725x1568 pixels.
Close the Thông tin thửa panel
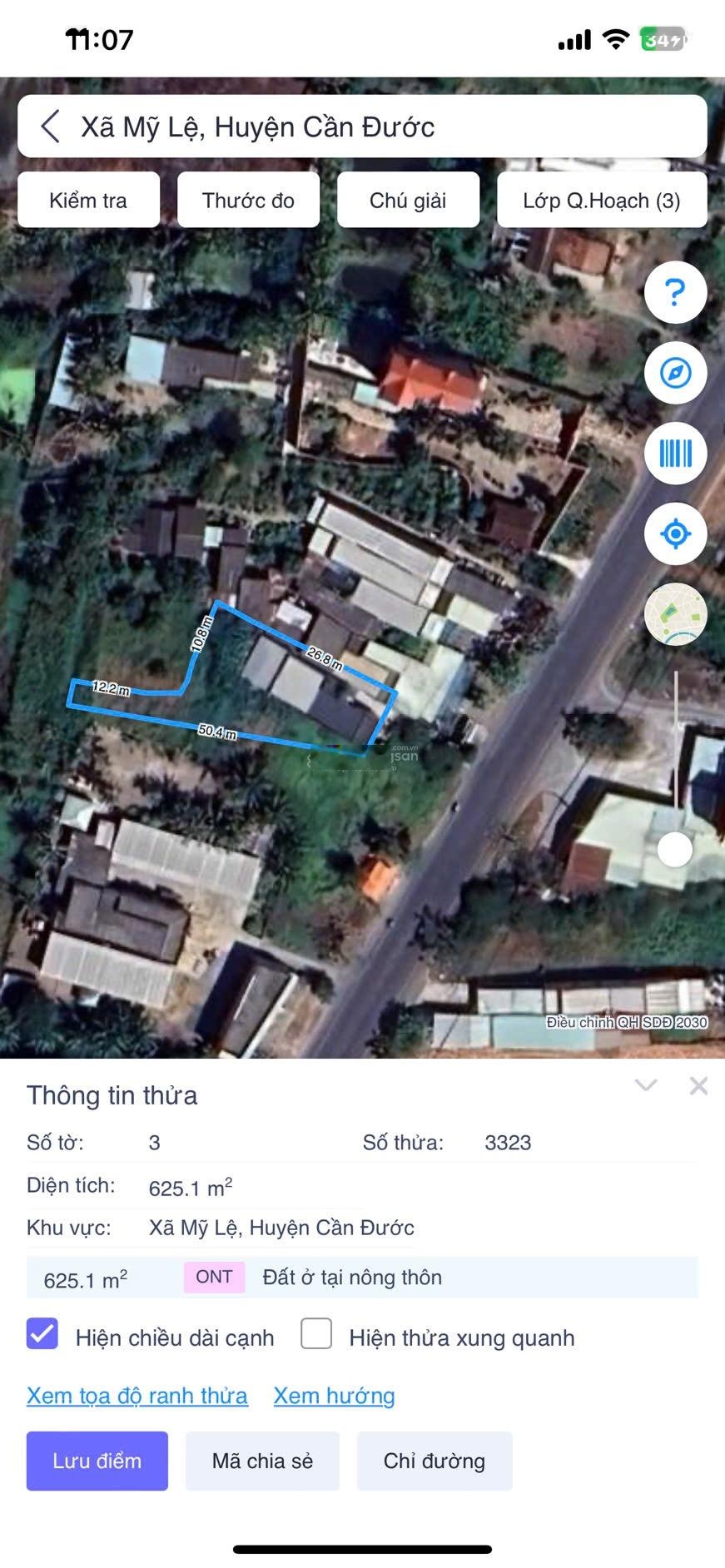(698, 1085)
